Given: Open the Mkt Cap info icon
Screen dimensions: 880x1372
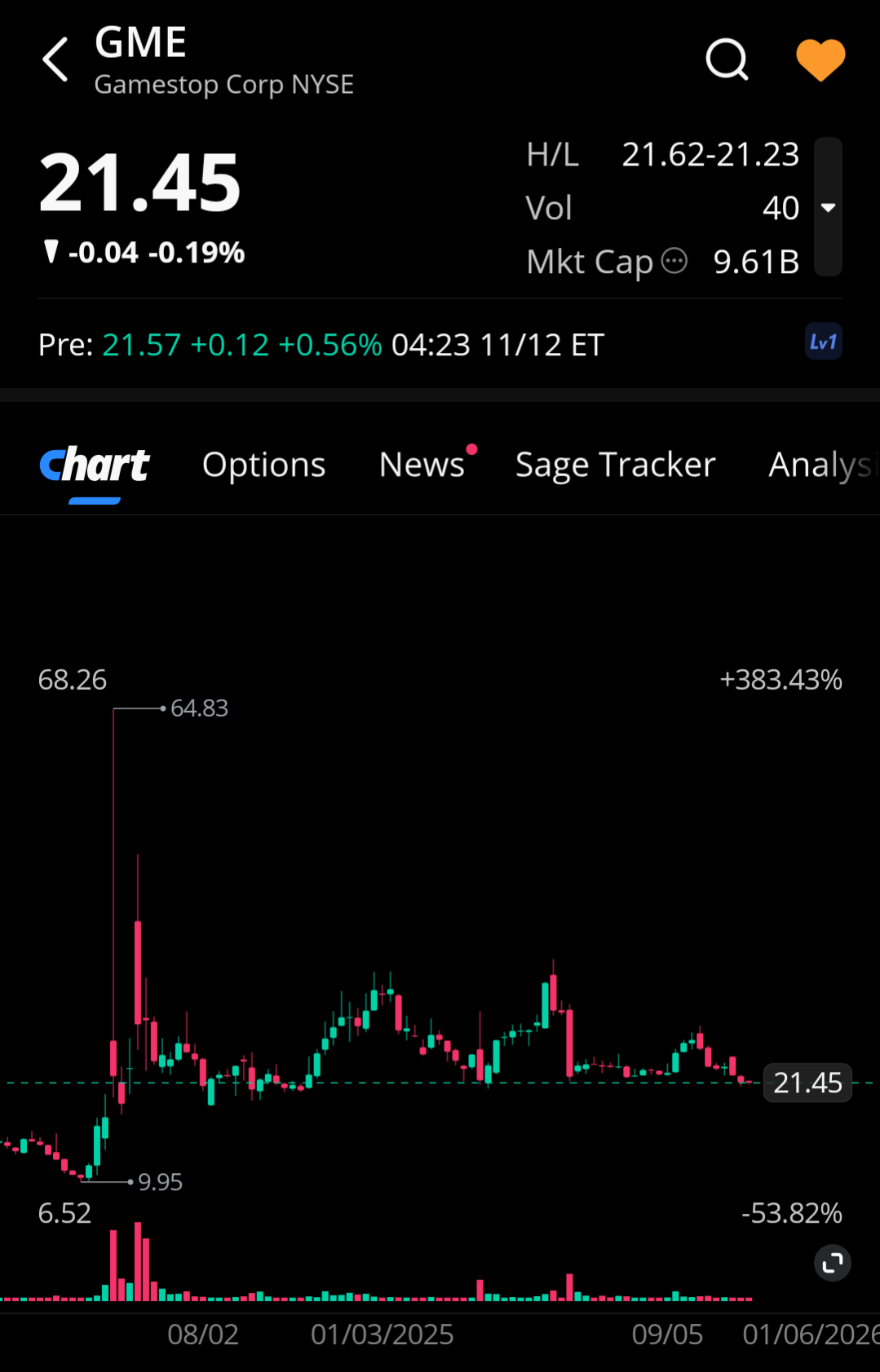Looking at the screenshot, I should (674, 262).
